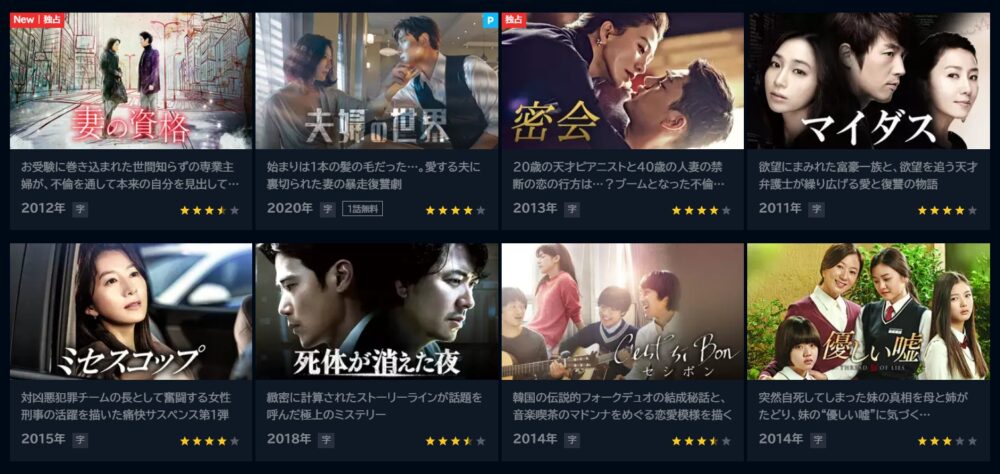Viewport: 1000px width, 474px height.
Task: Open the マイダス drama card
Action: point(868,81)
